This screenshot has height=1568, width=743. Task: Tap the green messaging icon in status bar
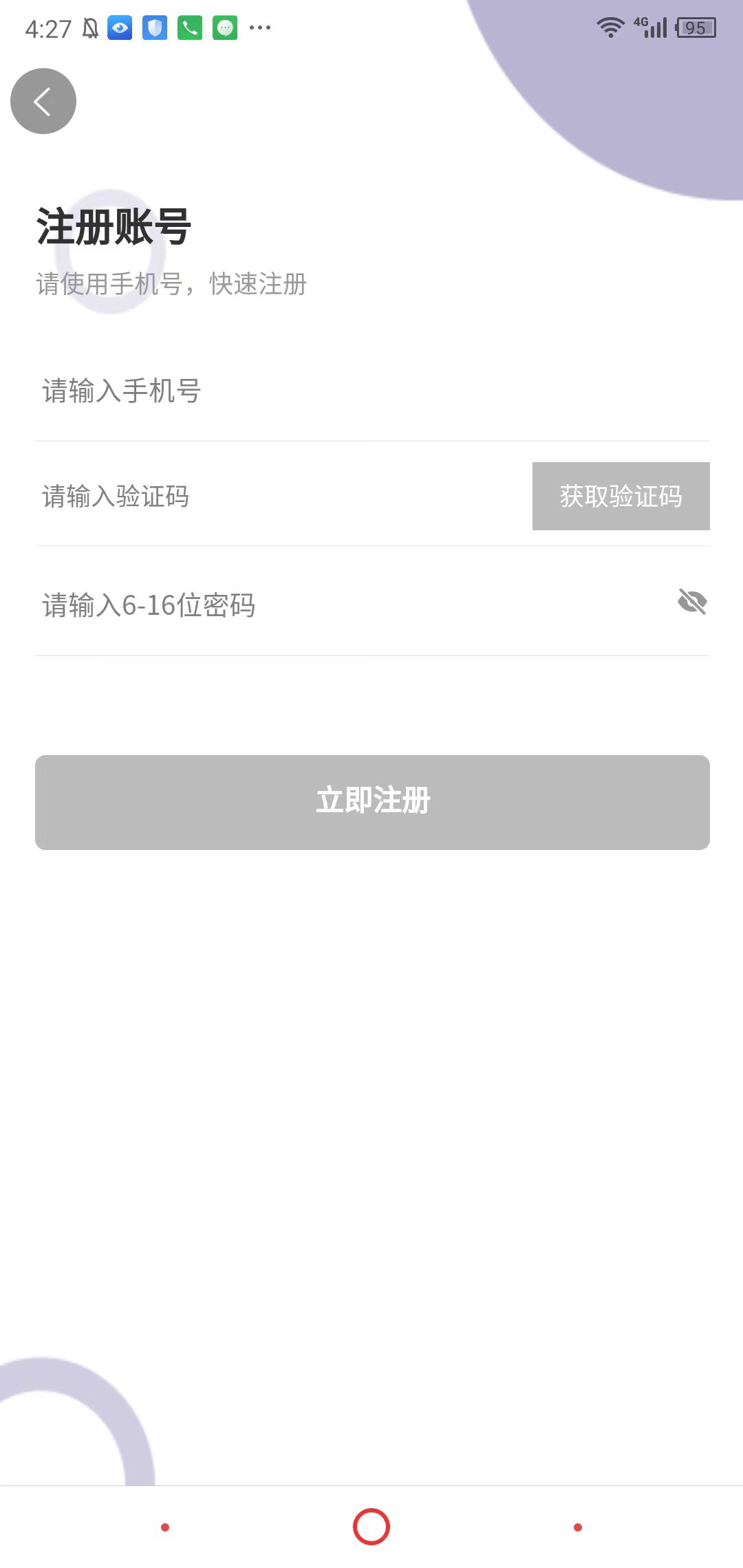click(224, 28)
